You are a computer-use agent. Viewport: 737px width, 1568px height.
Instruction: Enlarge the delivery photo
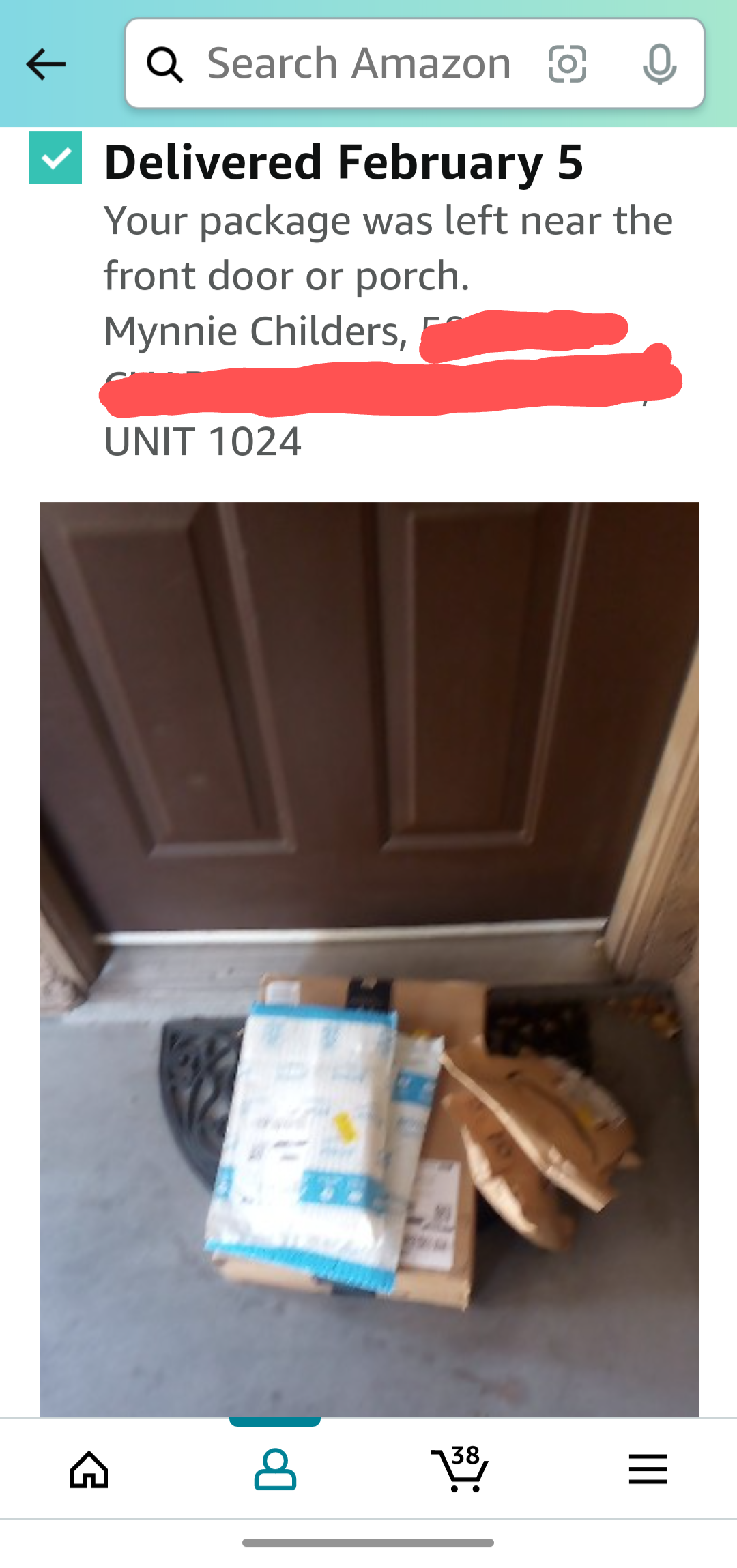tap(369, 959)
